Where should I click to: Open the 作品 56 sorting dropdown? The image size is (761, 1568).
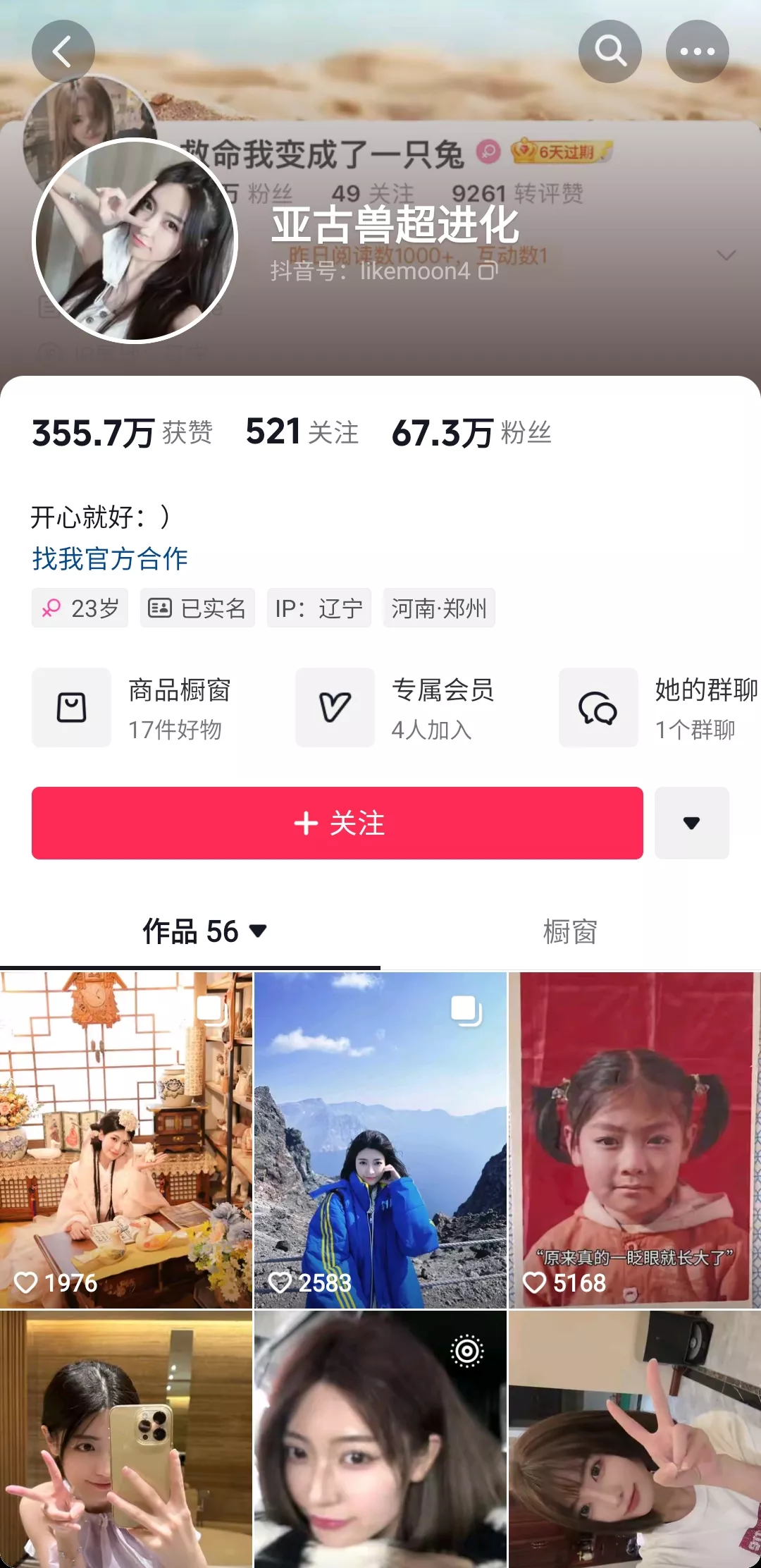204,931
